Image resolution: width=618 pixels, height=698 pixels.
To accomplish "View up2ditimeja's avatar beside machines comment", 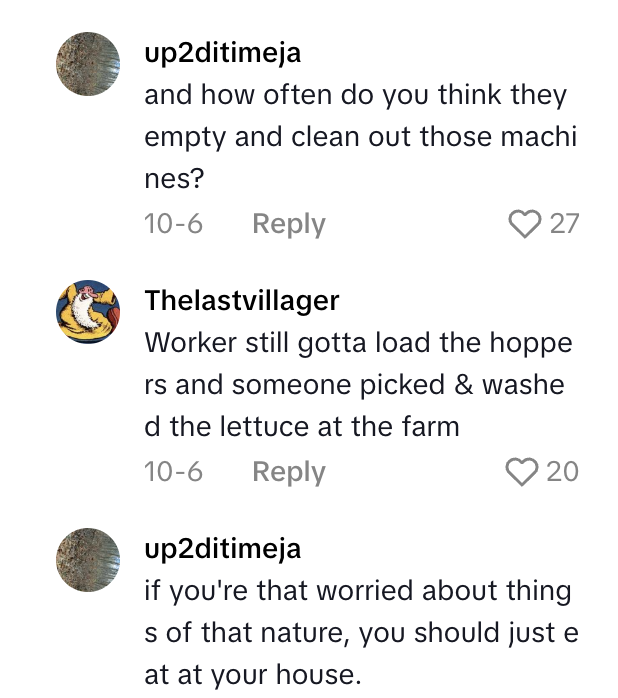I will 88,64.
